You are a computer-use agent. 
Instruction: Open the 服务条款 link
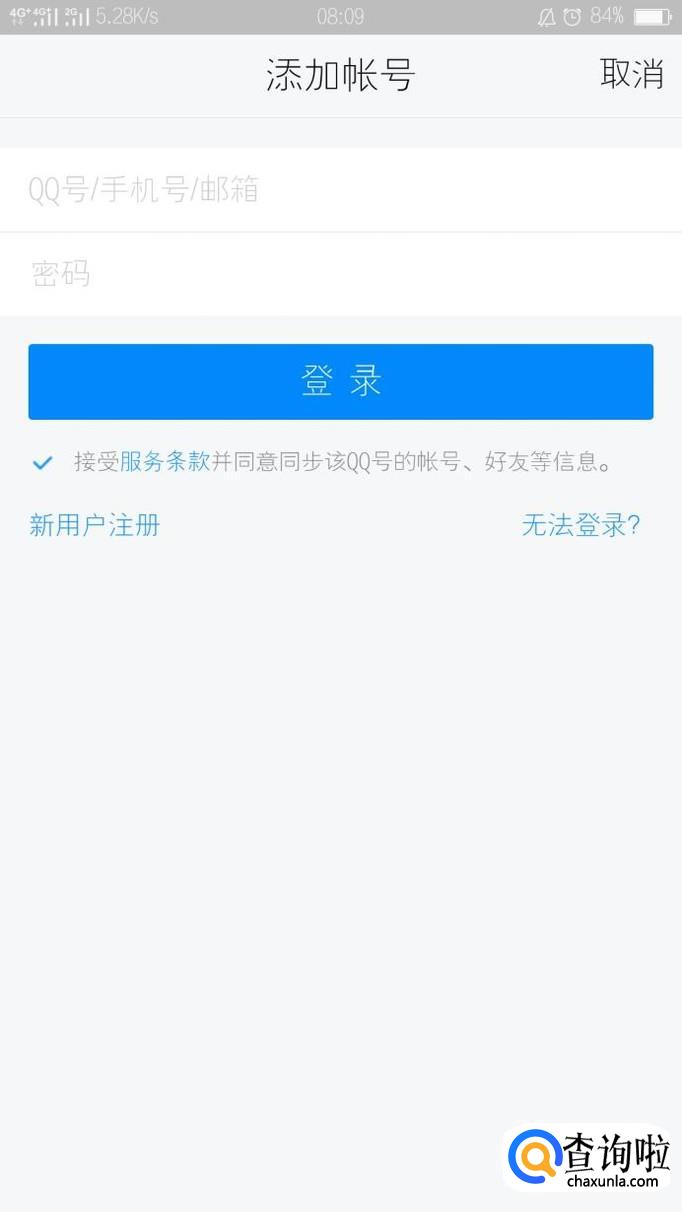pyautogui.click(x=165, y=462)
